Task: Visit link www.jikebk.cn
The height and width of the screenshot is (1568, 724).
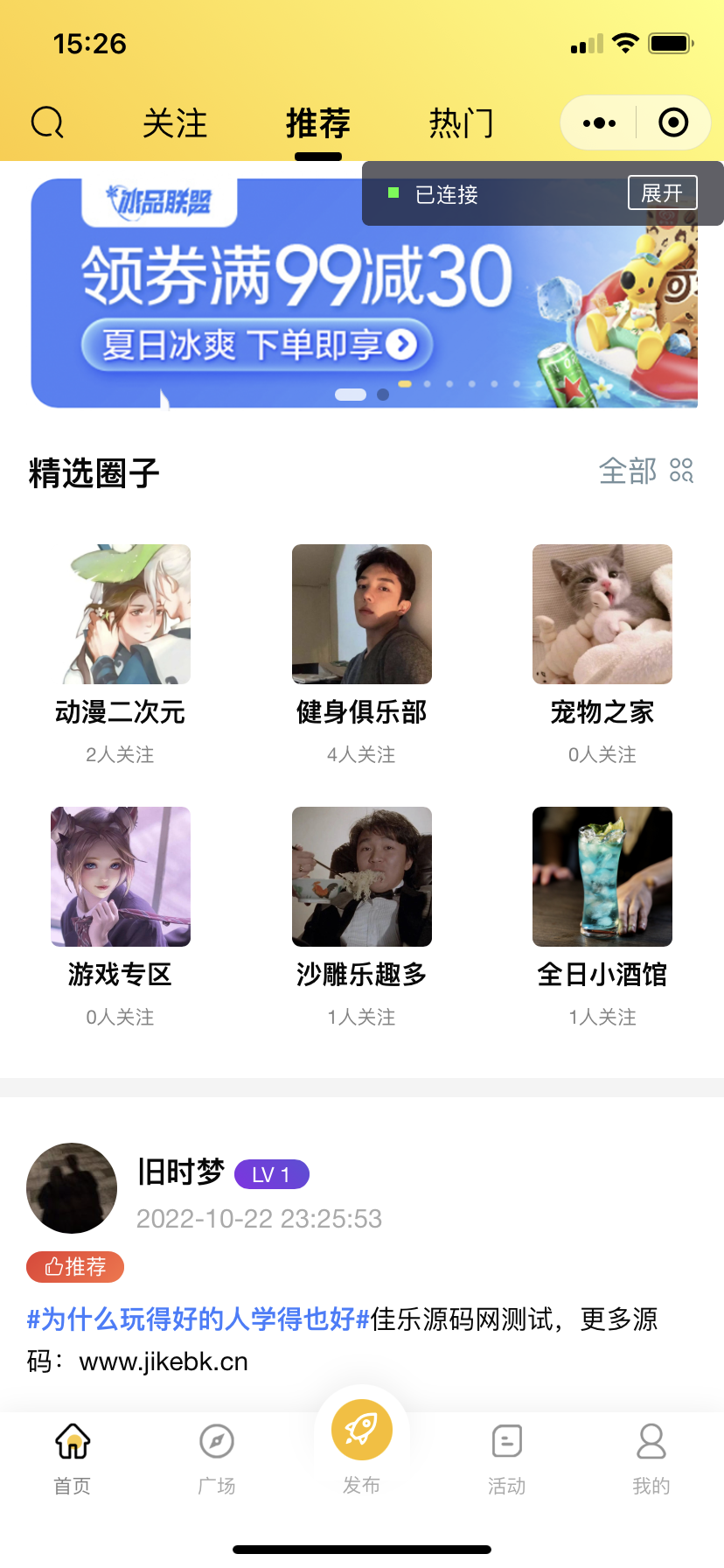Action: 163,1361
